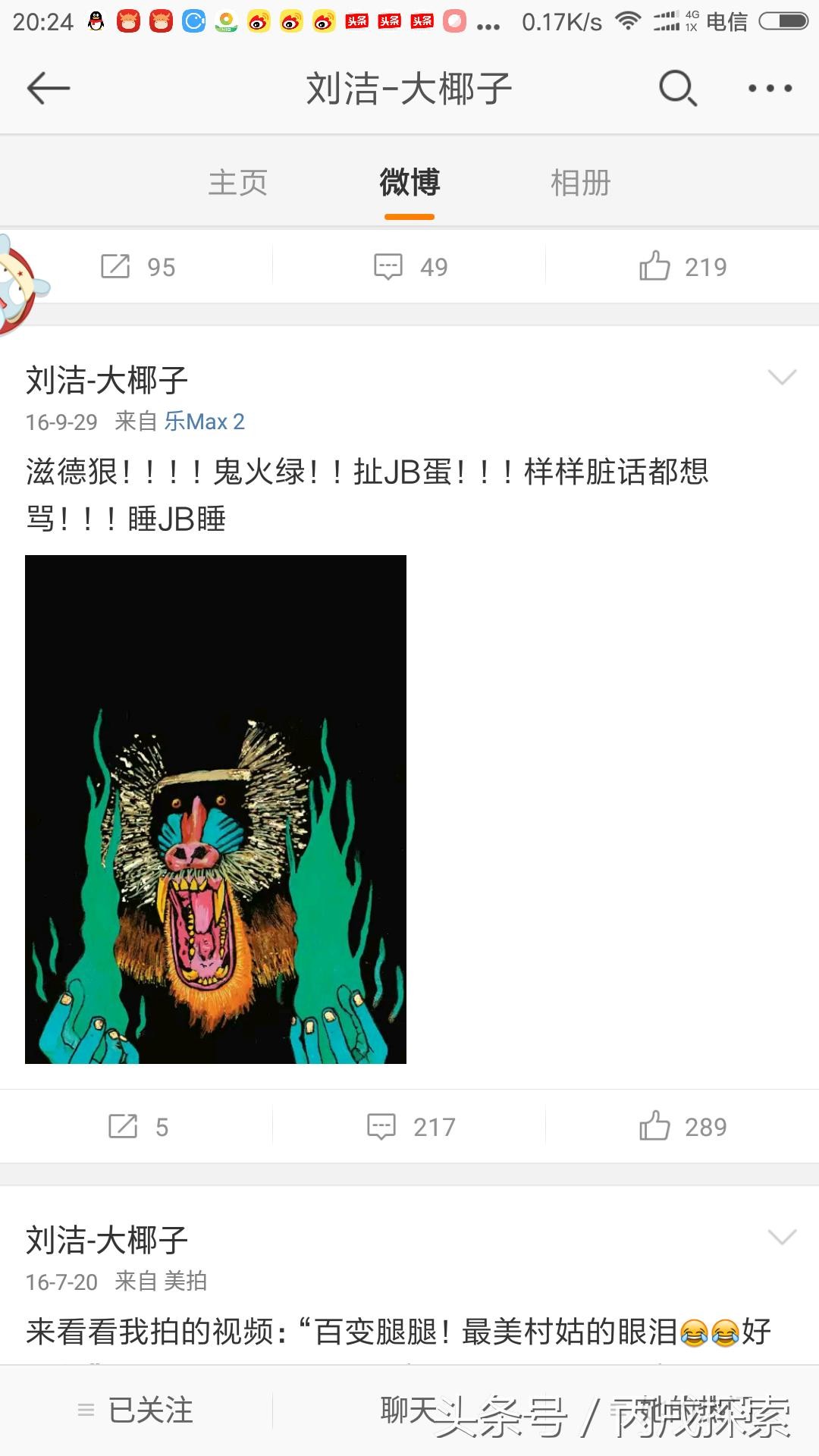Viewport: 819px width, 1456px height.
Task: Select the 微博 tab
Action: pos(409,183)
